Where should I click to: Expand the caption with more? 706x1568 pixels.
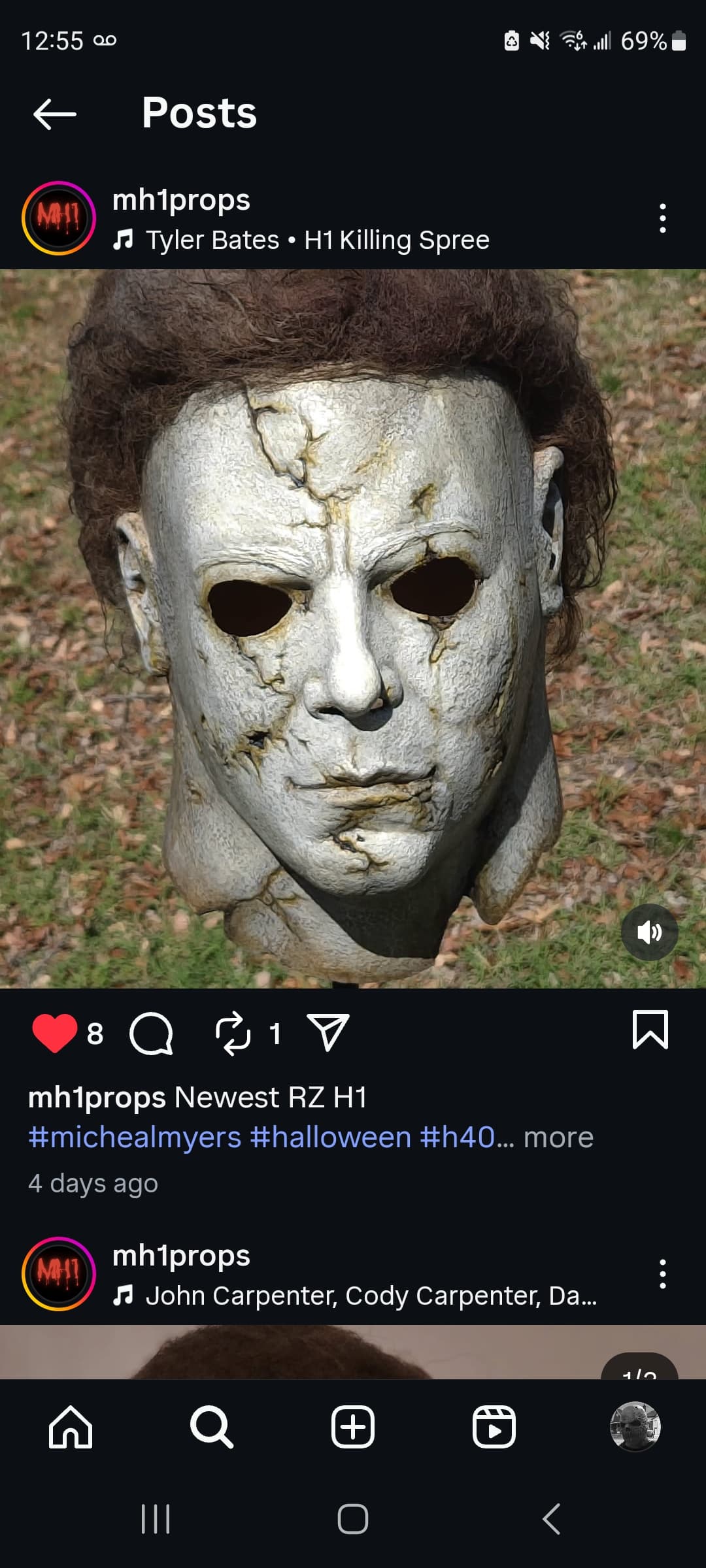tap(558, 1137)
